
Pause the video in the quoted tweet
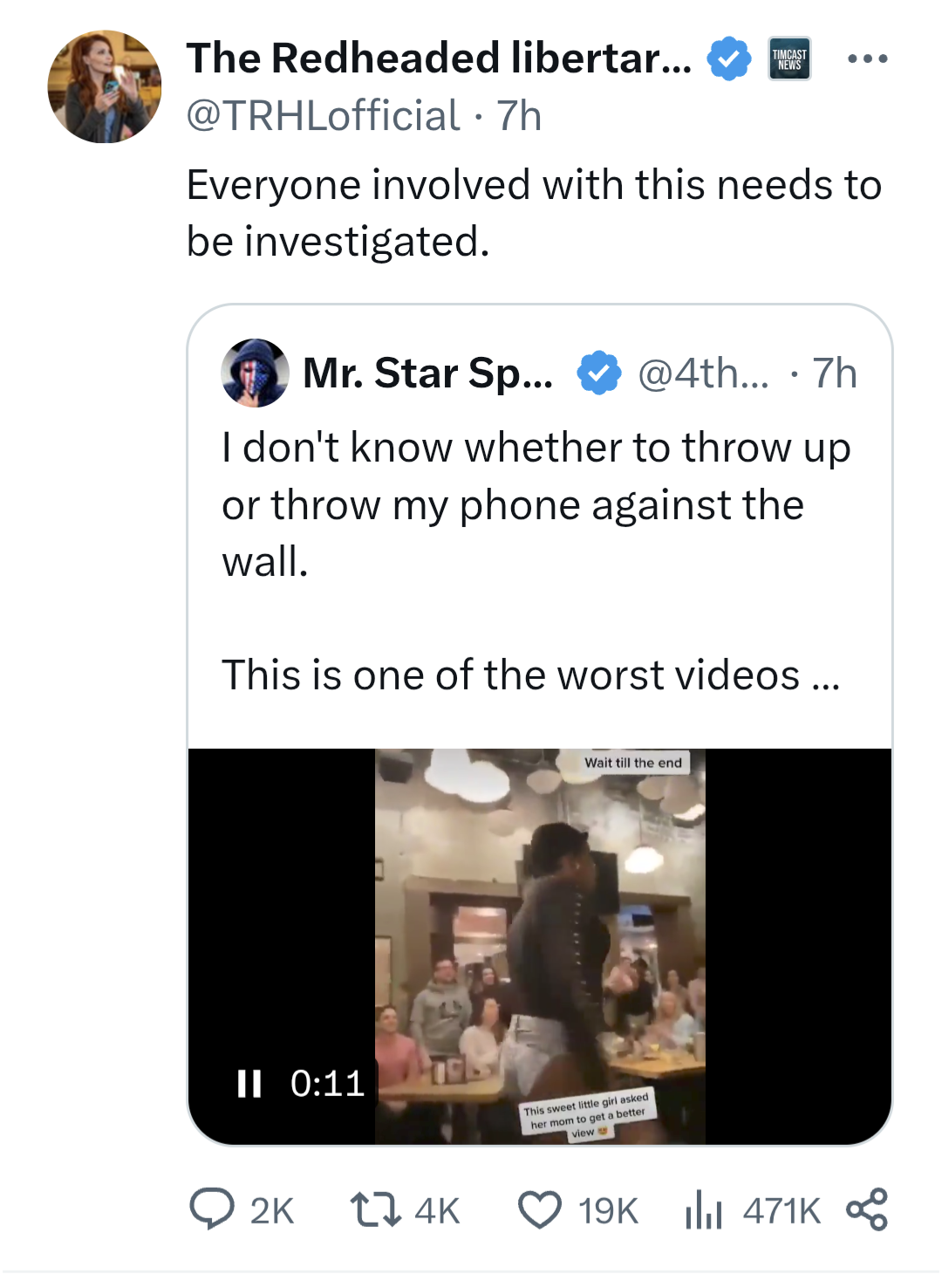[x=249, y=1083]
